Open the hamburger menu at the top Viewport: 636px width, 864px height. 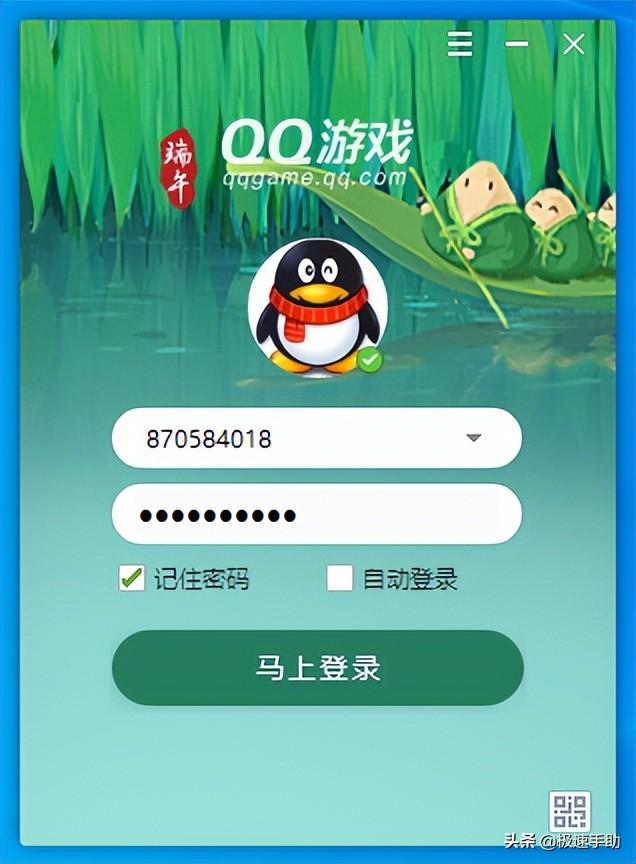[x=459, y=44]
